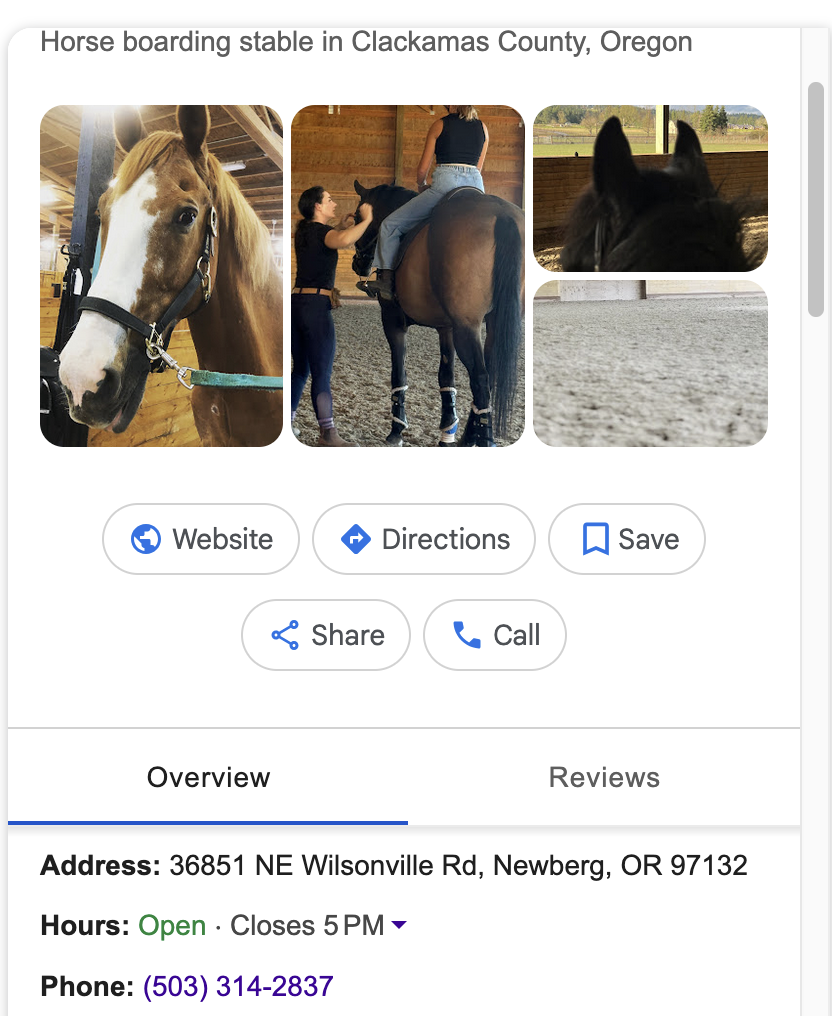Select the Overview tab
The height and width of the screenshot is (1016, 832).
click(208, 777)
